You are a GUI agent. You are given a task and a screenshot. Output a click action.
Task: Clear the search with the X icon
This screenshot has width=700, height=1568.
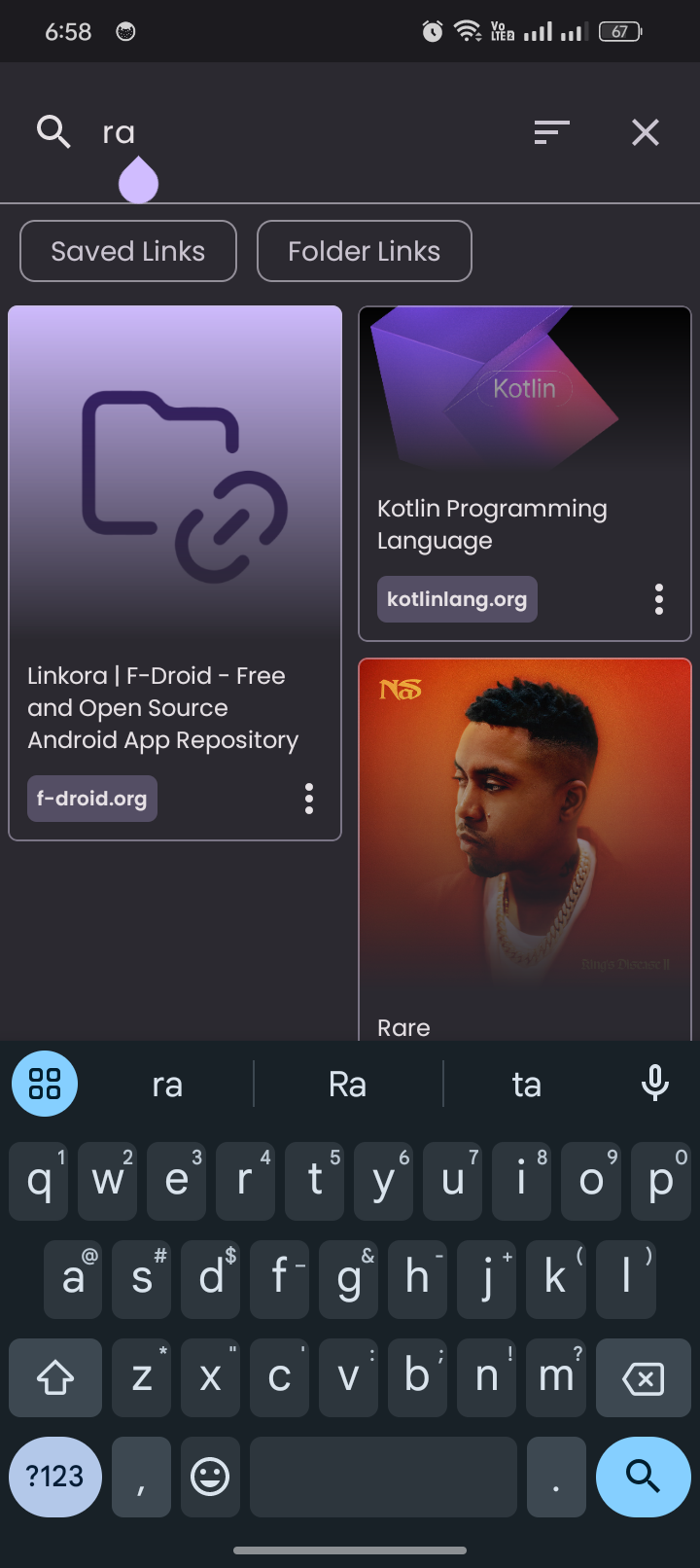coord(646,132)
